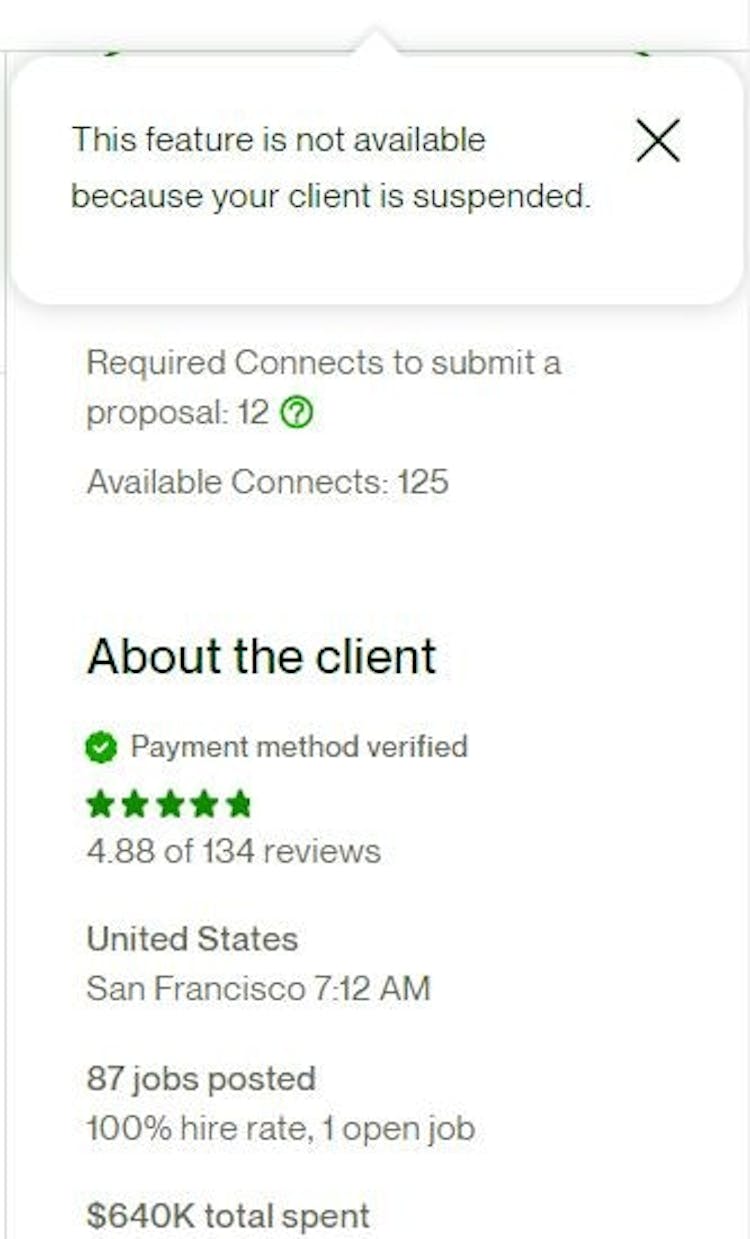Screen dimensions: 750x1239
Task: Open the Required Connects help icon
Action: click(296, 413)
